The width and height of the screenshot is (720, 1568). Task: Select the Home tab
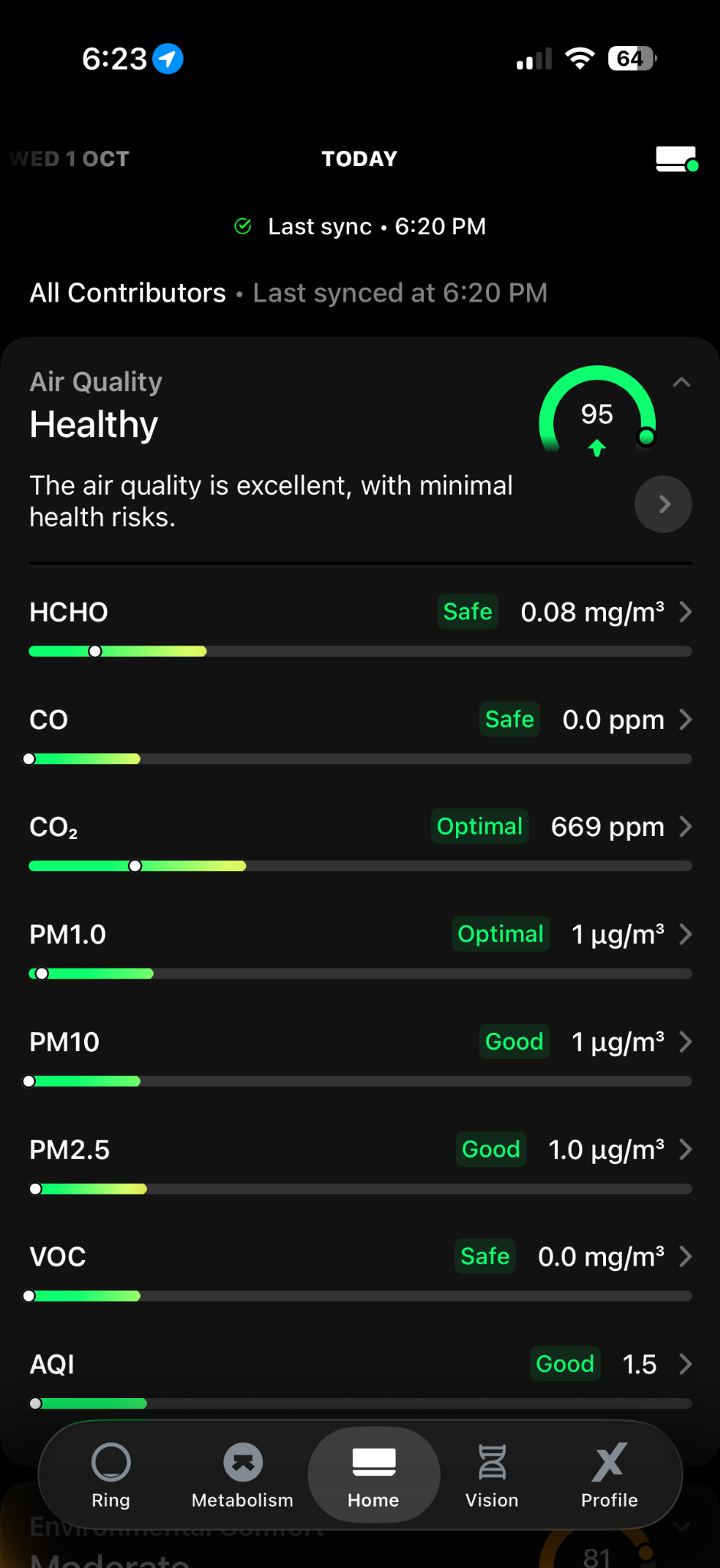(373, 1475)
